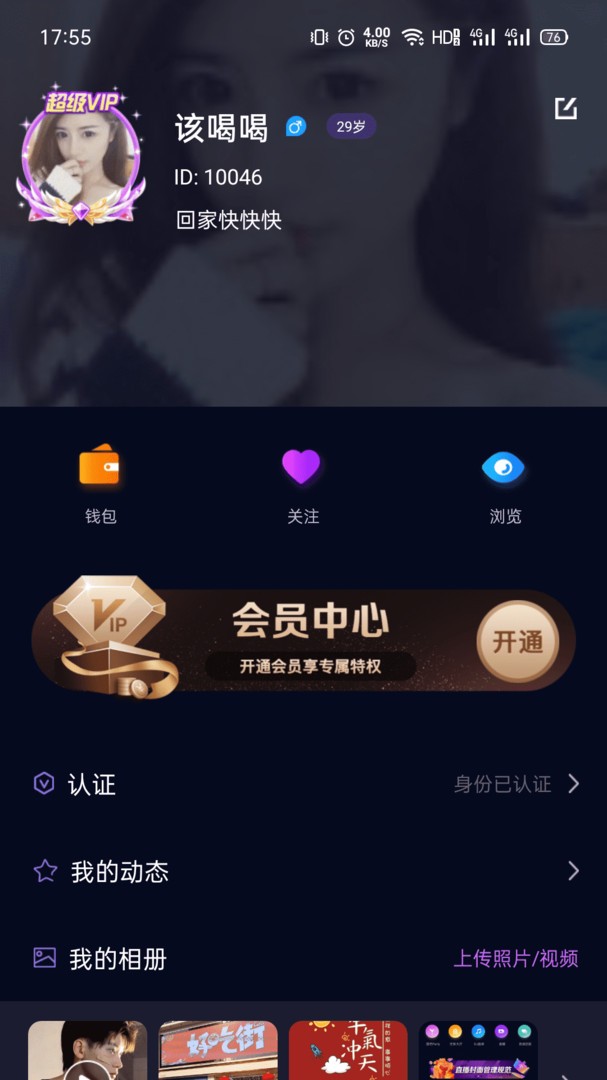Open 钱包 wallet

[100, 484]
